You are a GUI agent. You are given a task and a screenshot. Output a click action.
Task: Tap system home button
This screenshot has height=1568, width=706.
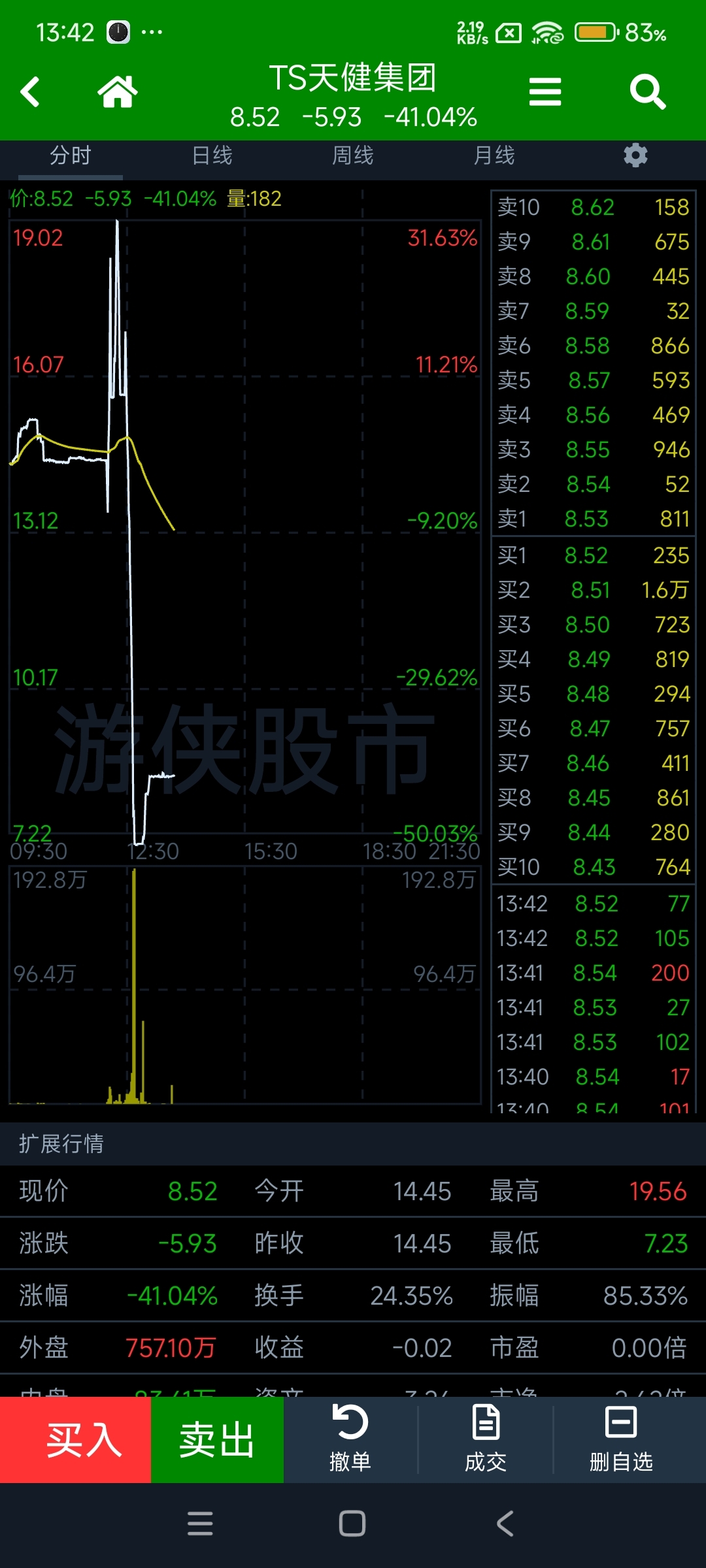[352, 1524]
